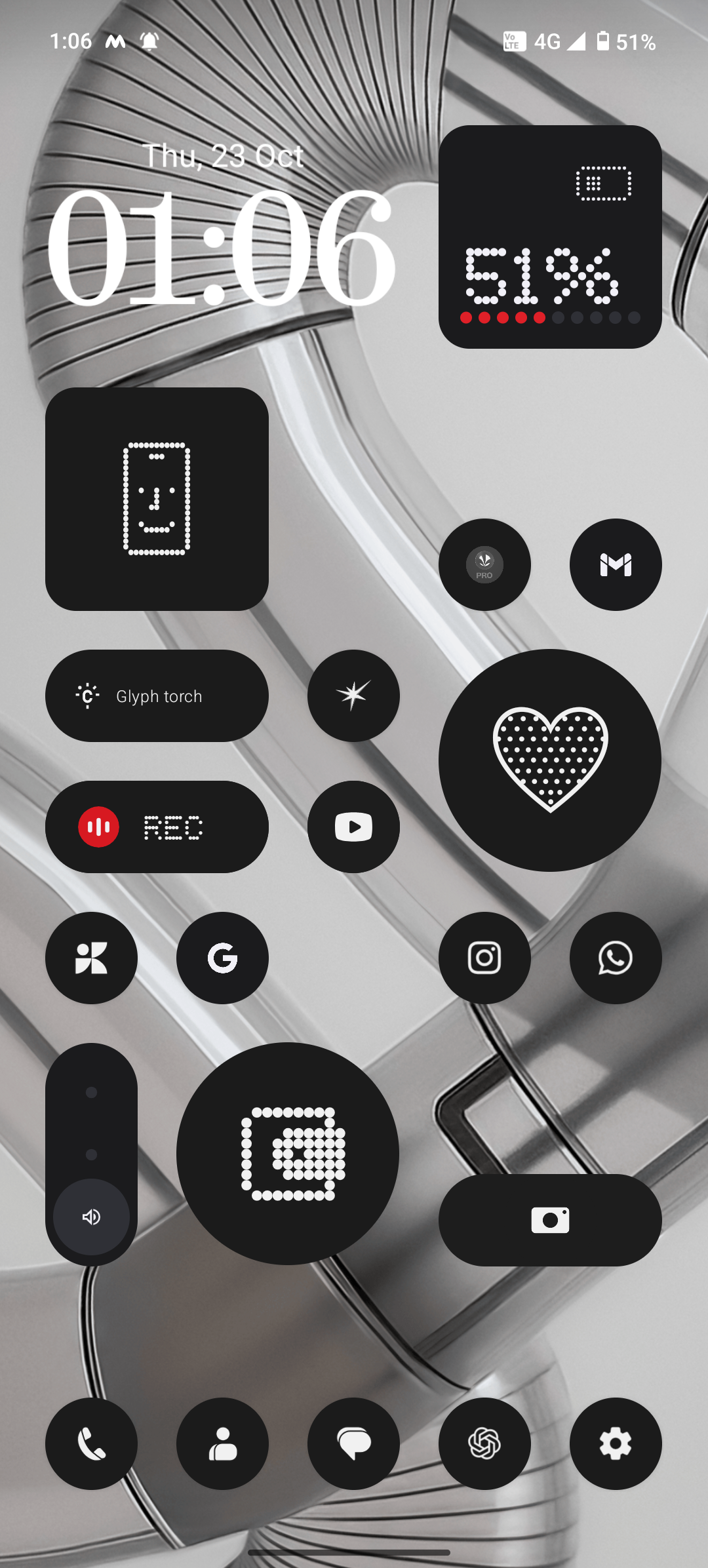
Task: Open the dotted screenshot widget
Action: click(x=288, y=1154)
